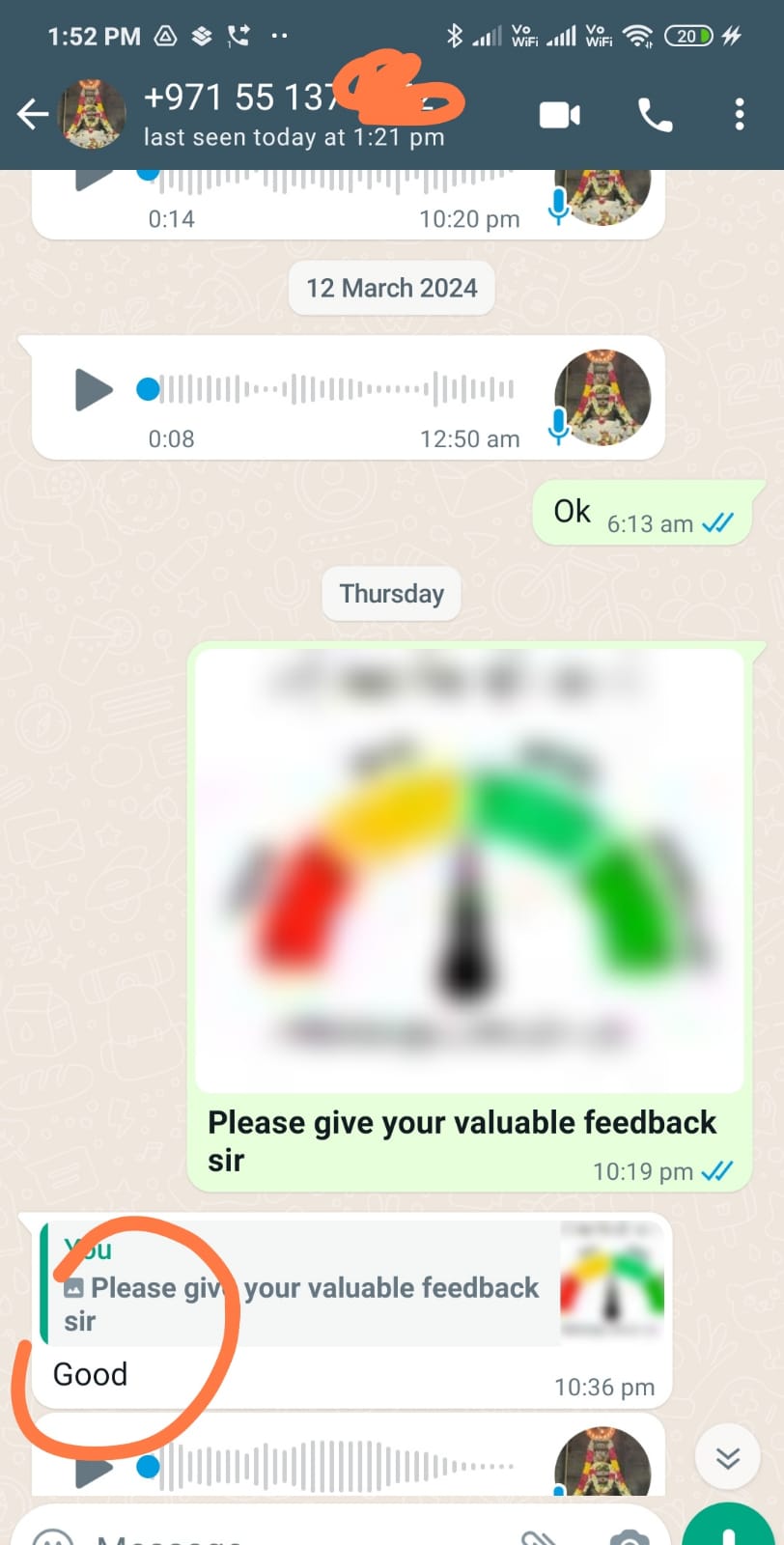This screenshot has height=1545, width=784.
Task: Play the 0:08 voice message
Action: coord(94,390)
